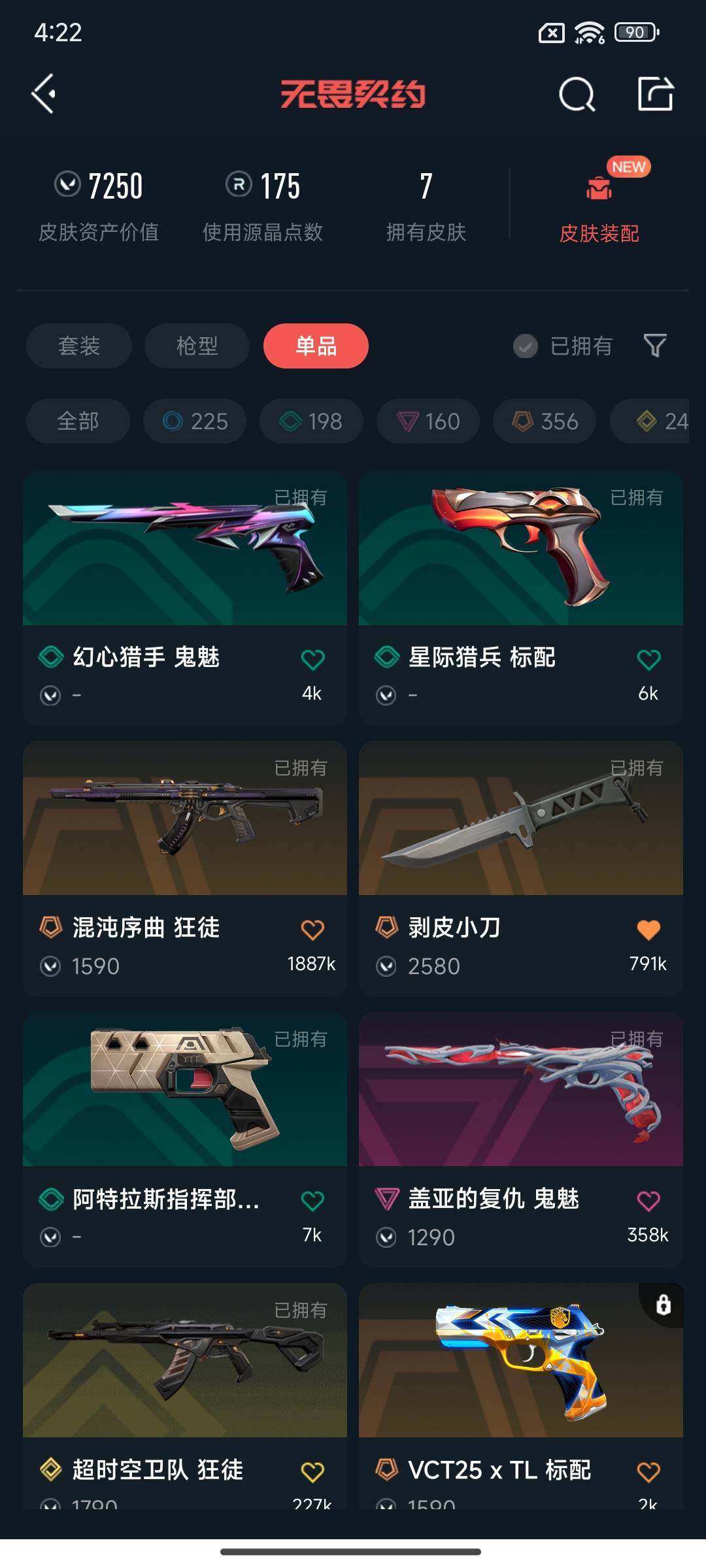706x1568 pixels.
Task: Select the 单品 tab
Action: (x=316, y=346)
